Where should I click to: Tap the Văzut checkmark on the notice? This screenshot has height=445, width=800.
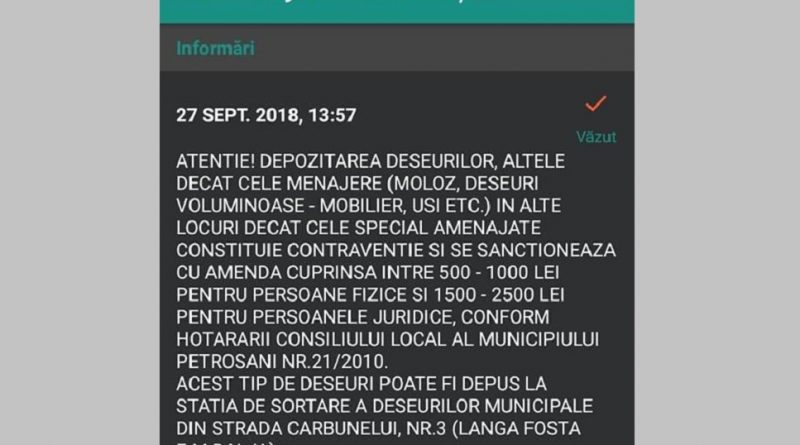tap(596, 105)
